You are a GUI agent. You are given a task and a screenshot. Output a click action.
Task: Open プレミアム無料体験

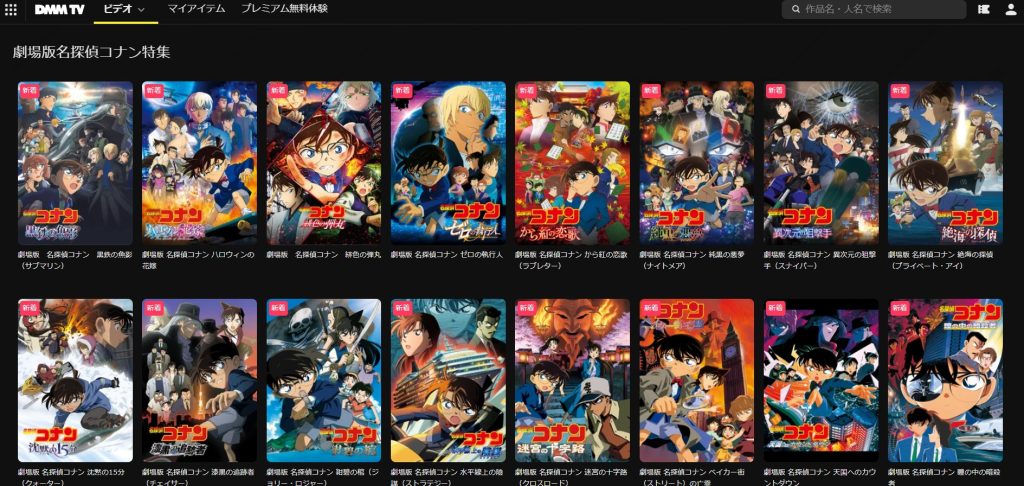coord(284,9)
